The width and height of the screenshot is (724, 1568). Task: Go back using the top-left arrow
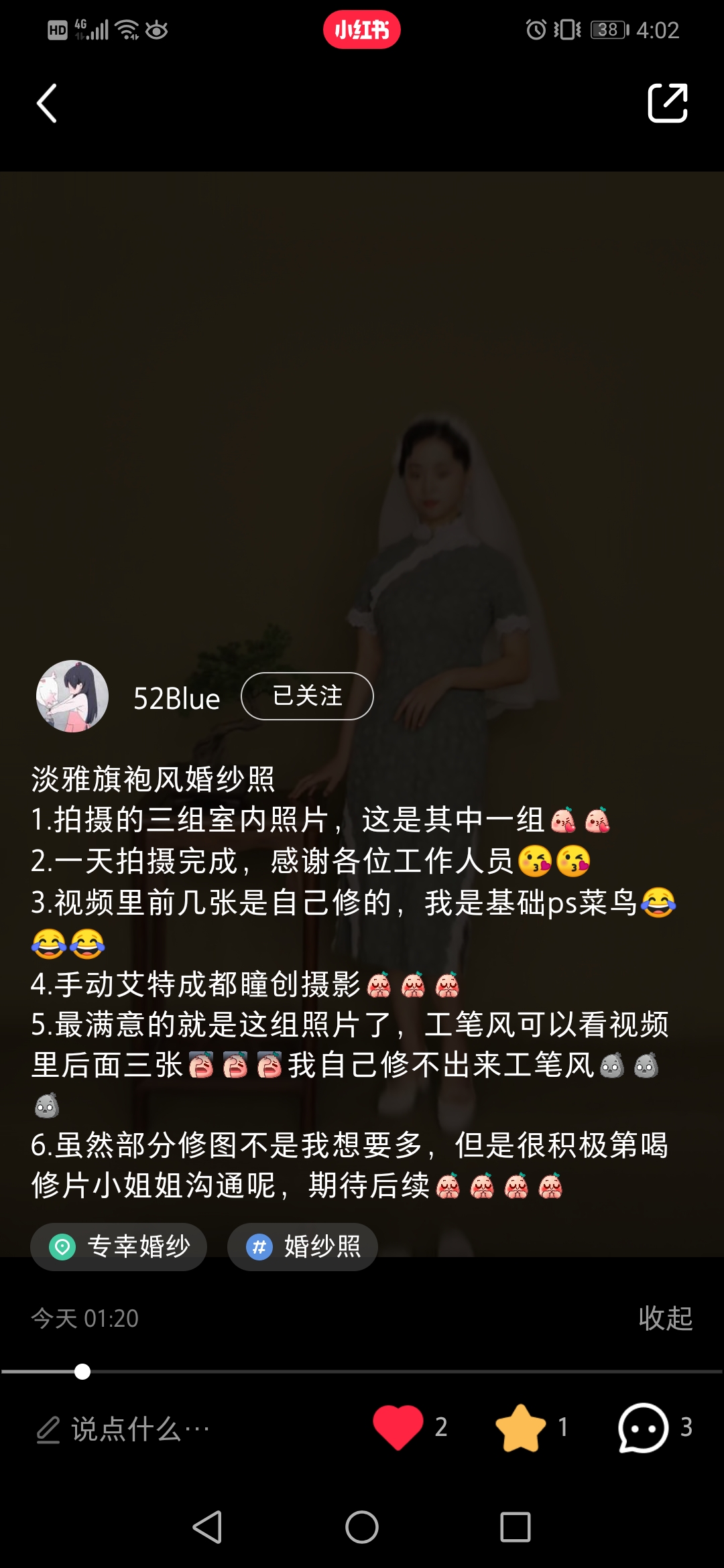pyautogui.click(x=46, y=104)
